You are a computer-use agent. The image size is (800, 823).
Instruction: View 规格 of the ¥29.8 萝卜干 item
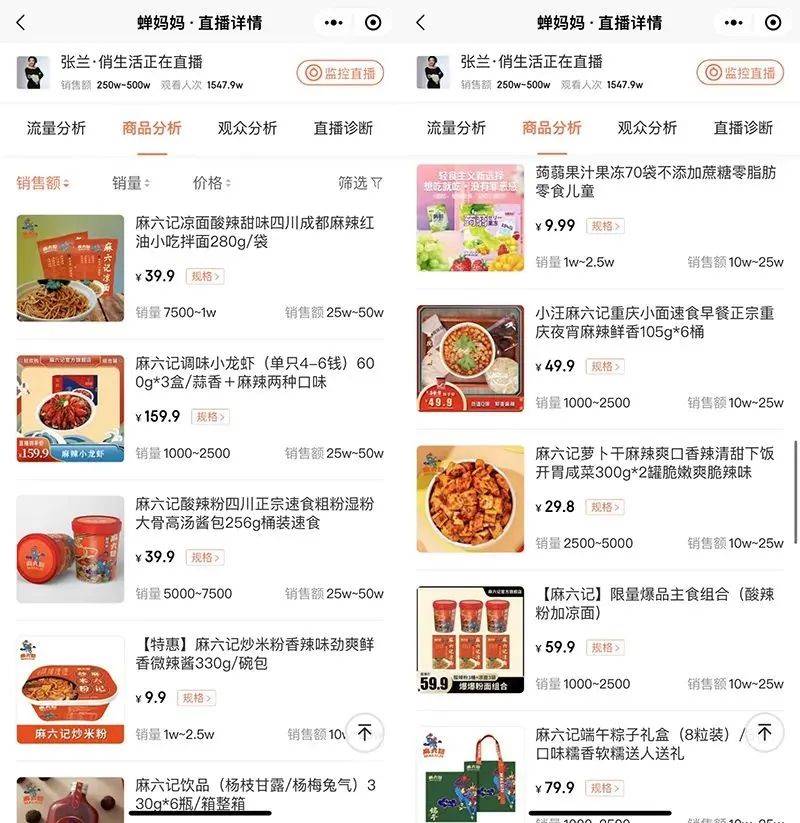tap(602, 507)
